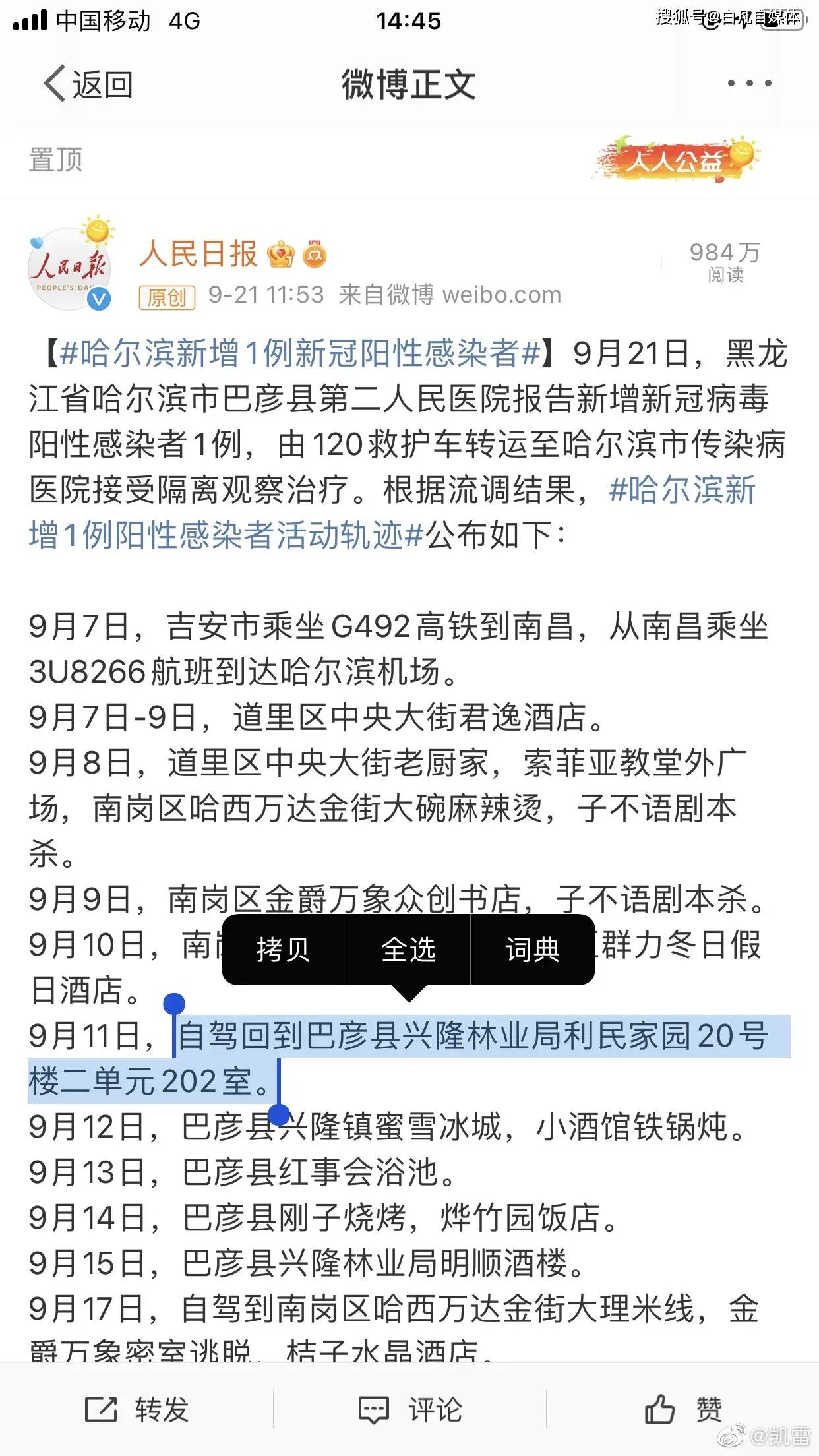Go back with the 返回 button

(x=88, y=85)
